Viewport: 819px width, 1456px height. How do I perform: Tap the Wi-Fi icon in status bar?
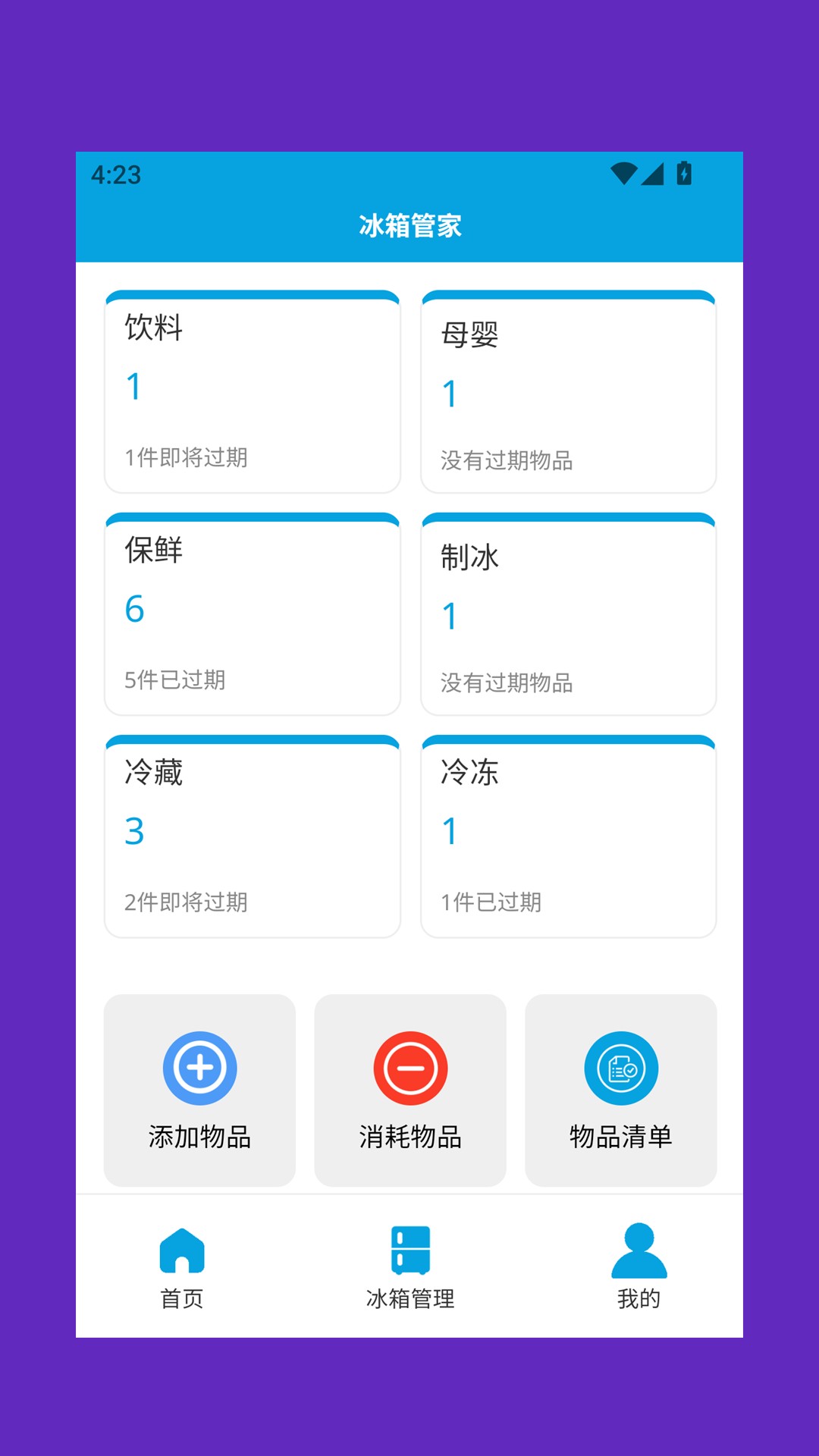[625, 174]
